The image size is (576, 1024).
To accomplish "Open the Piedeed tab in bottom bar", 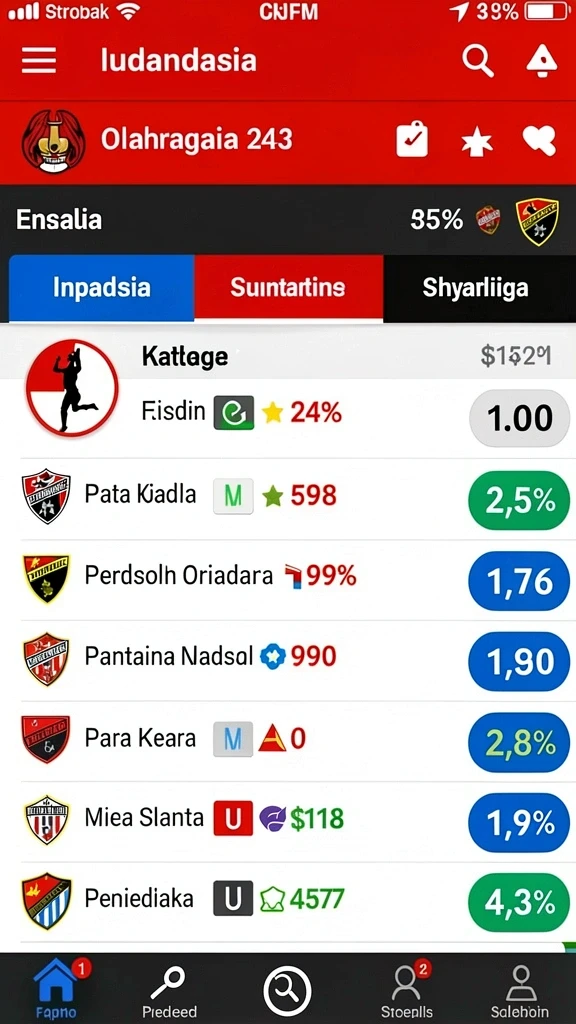I will 169,992.
